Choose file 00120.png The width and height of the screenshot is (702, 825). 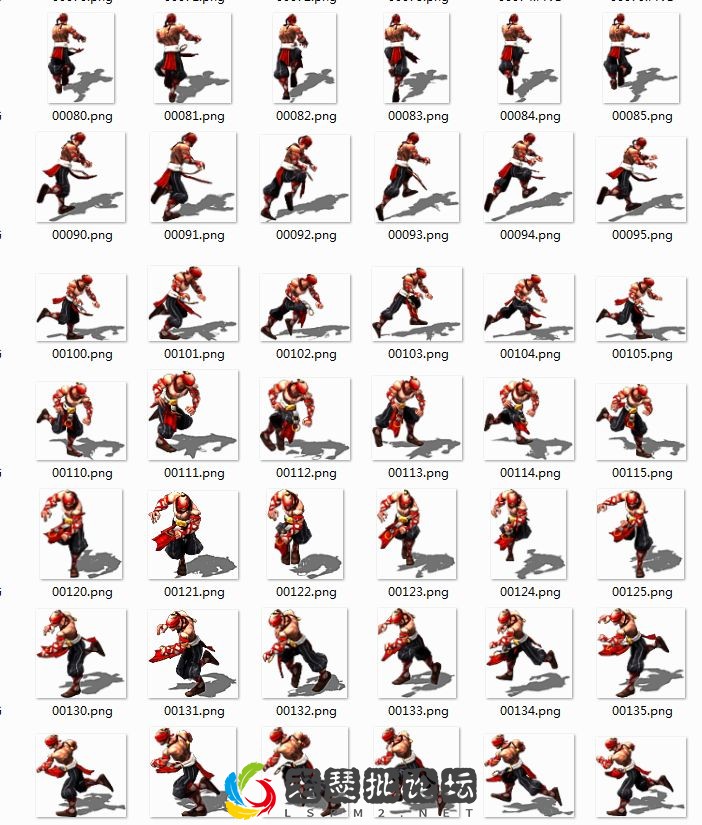point(81,533)
